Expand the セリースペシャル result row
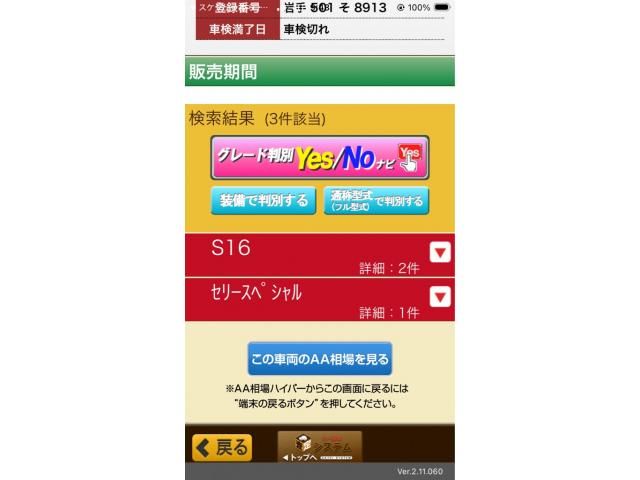This screenshot has width=640, height=480. tap(439, 296)
